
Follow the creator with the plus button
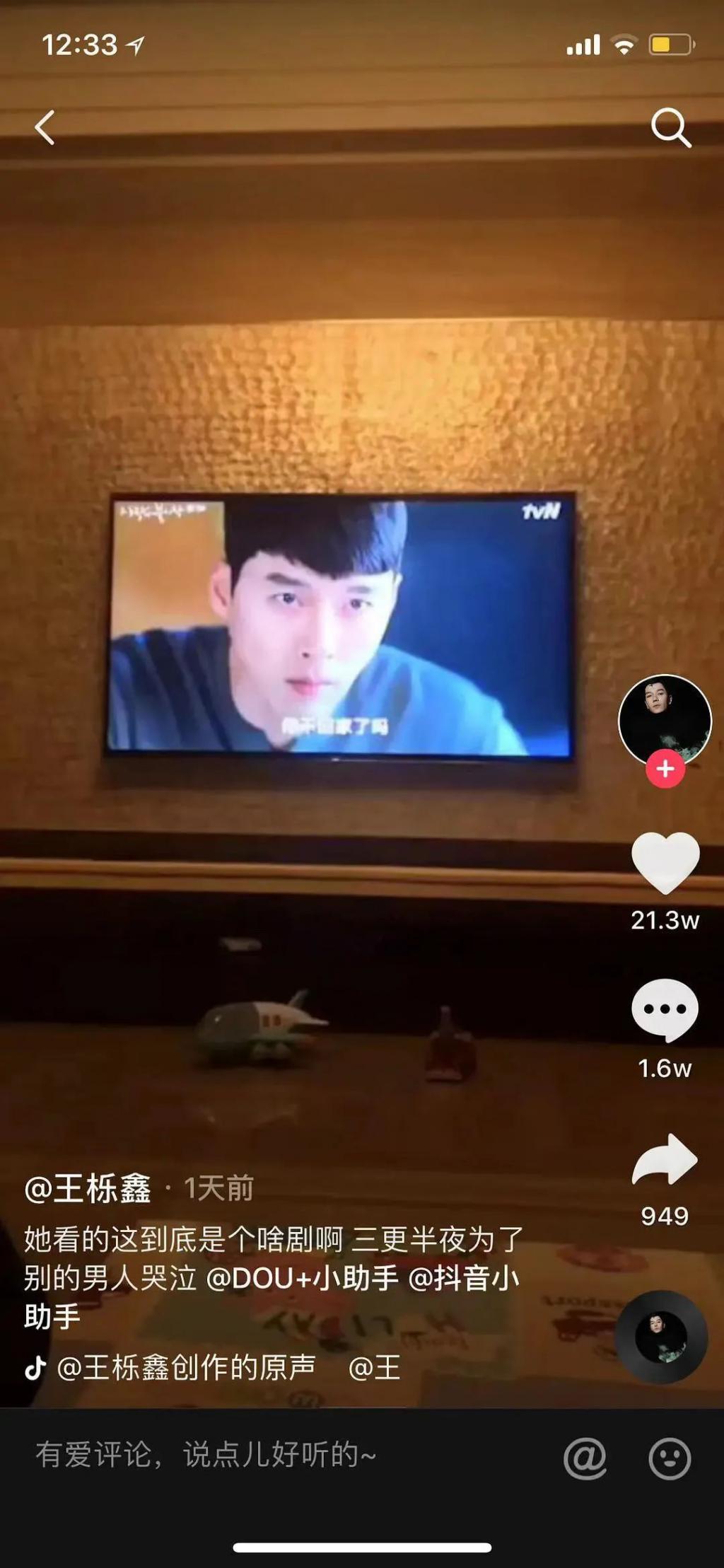(x=665, y=769)
